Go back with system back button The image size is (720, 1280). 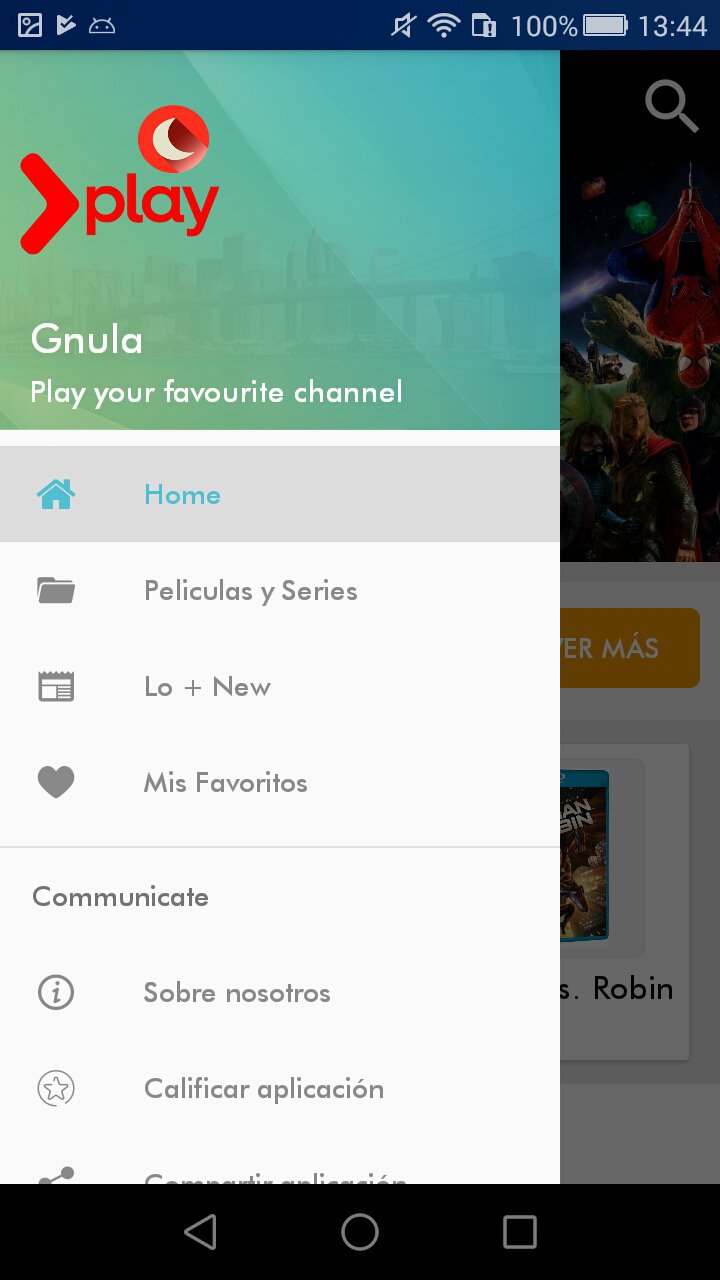click(200, 1232)
